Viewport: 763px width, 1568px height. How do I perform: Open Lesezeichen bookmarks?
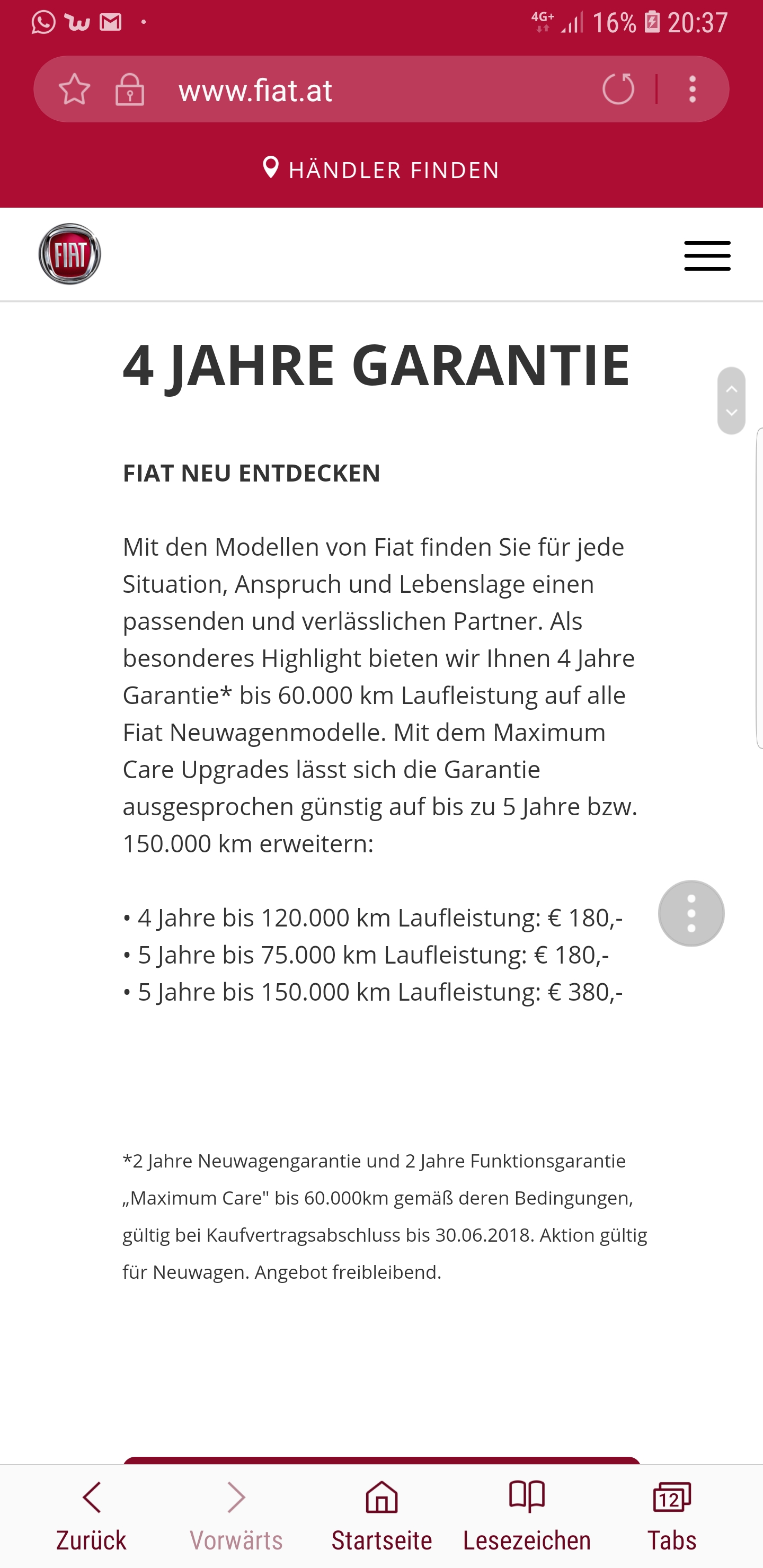pyautogui.click(x=527, y=1516)
